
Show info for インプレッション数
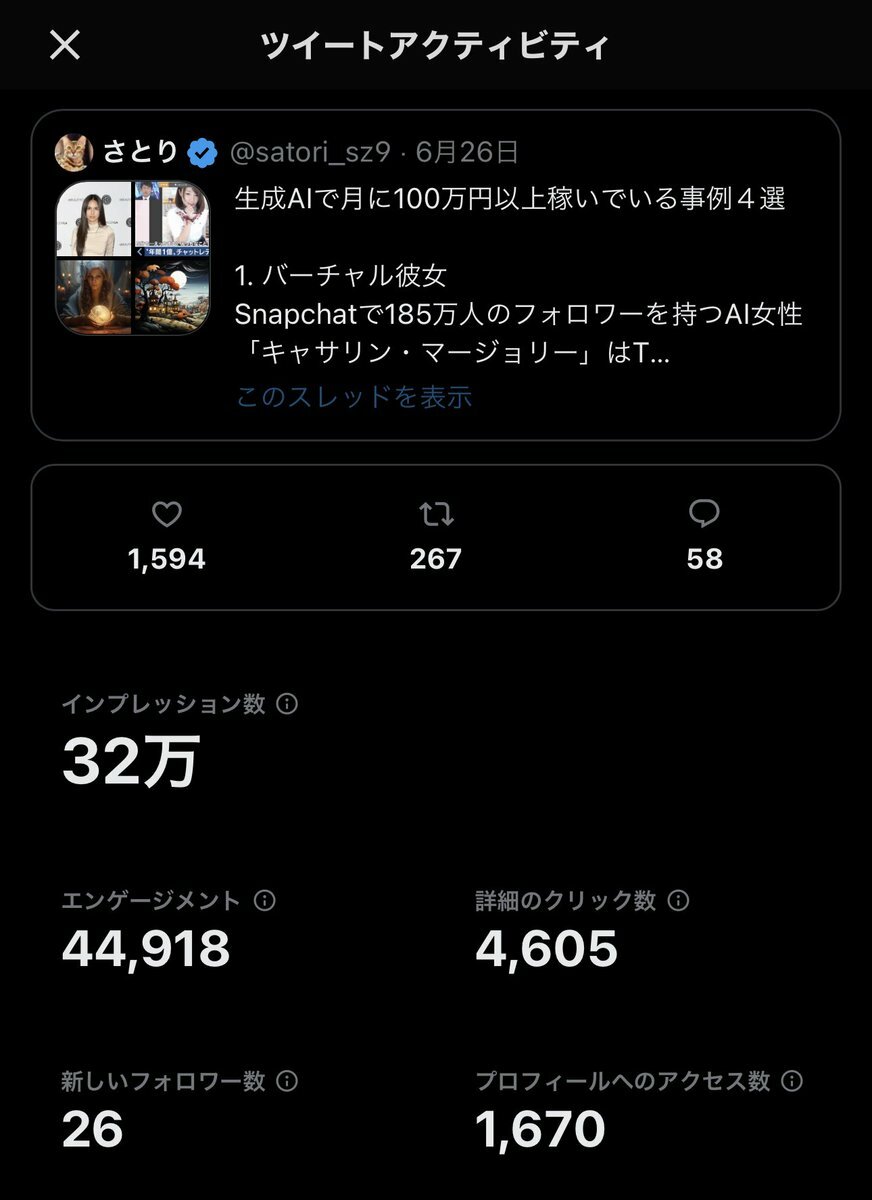pos(287,704)
